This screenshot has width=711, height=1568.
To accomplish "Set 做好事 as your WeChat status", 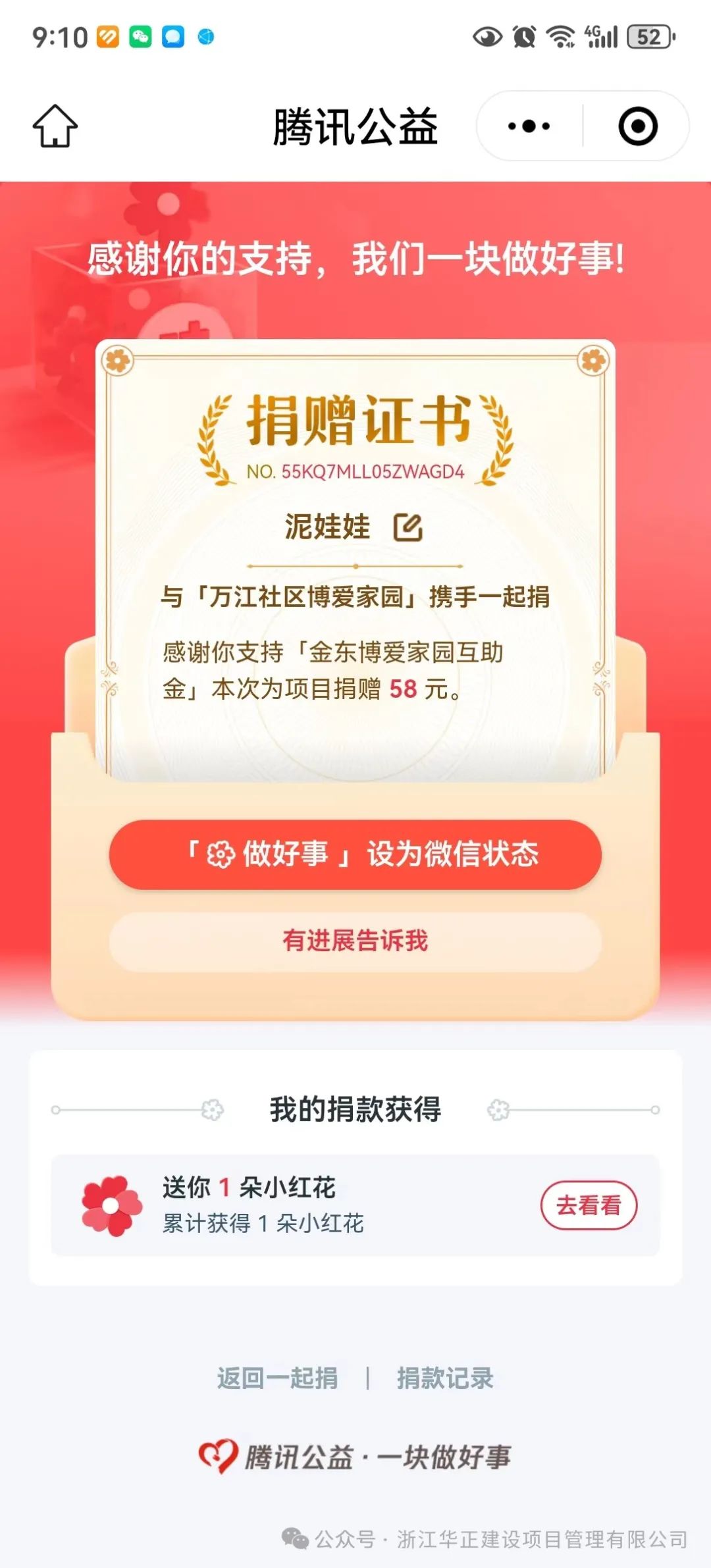I will coord(355,854).
